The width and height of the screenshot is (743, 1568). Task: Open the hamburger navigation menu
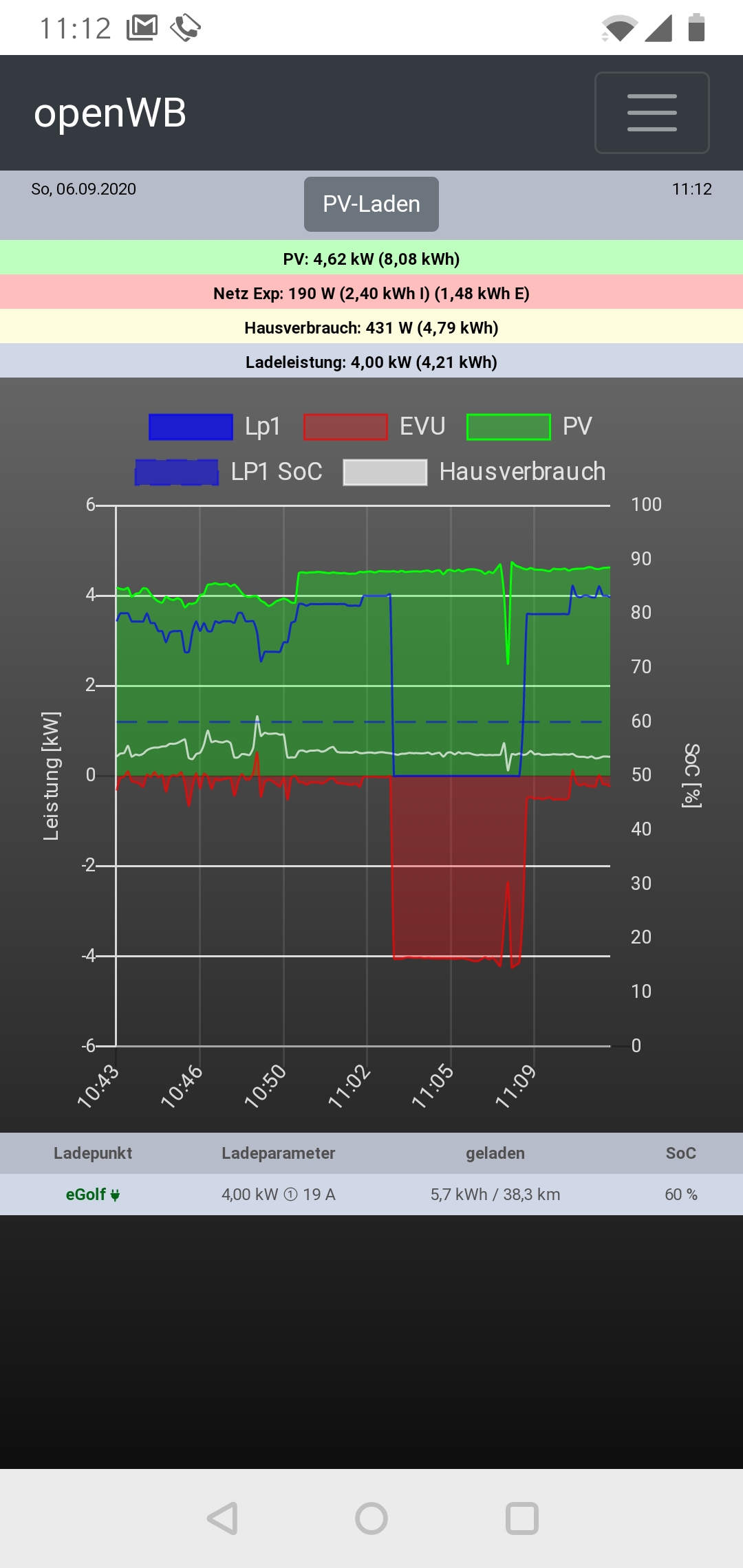pyautogui.click(x=652, y=113)
